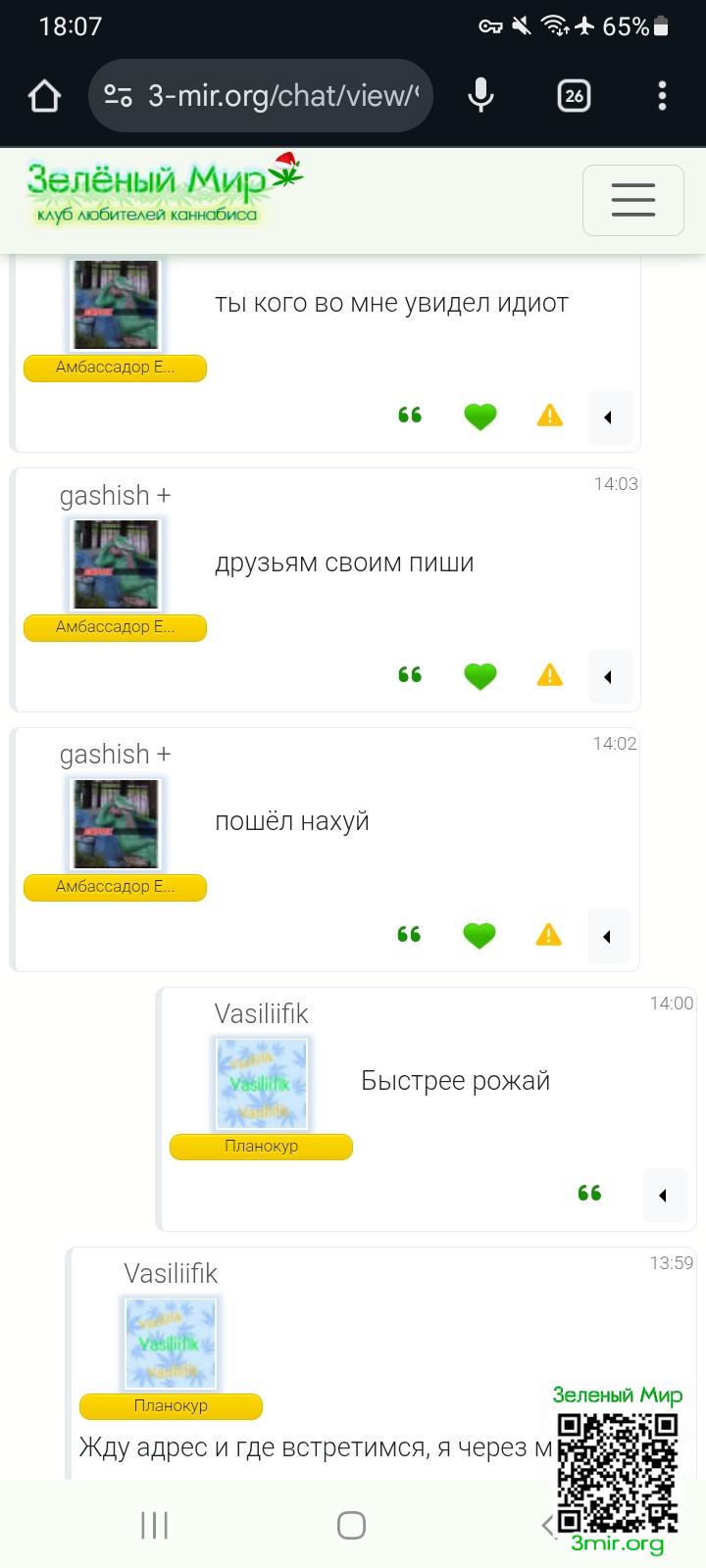Open the browser overflow menu
The height and width of the screenshot is (1568, 706).
(x=662, y=95)
